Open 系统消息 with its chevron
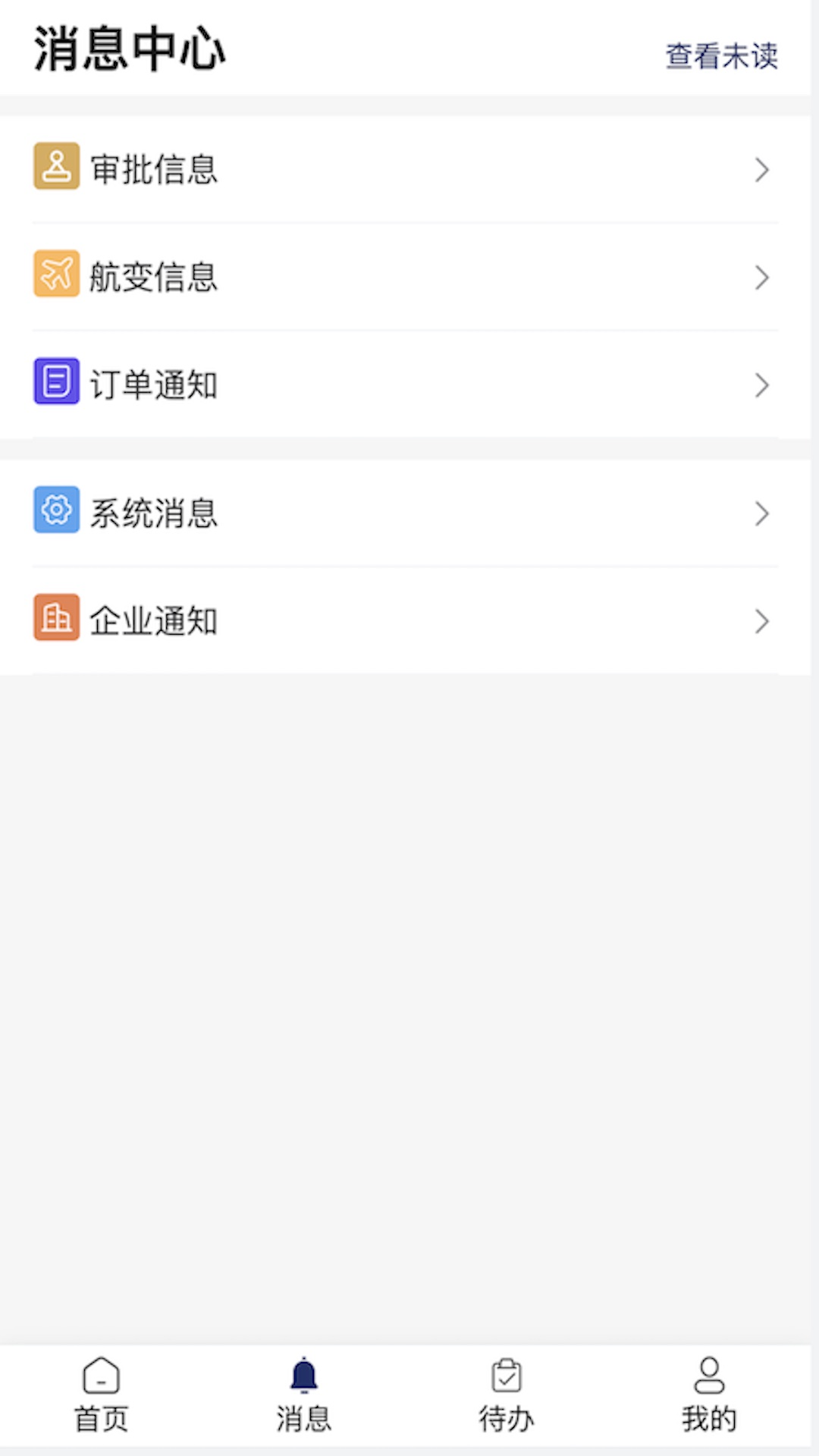819x1456 pixels. [763, 513]
